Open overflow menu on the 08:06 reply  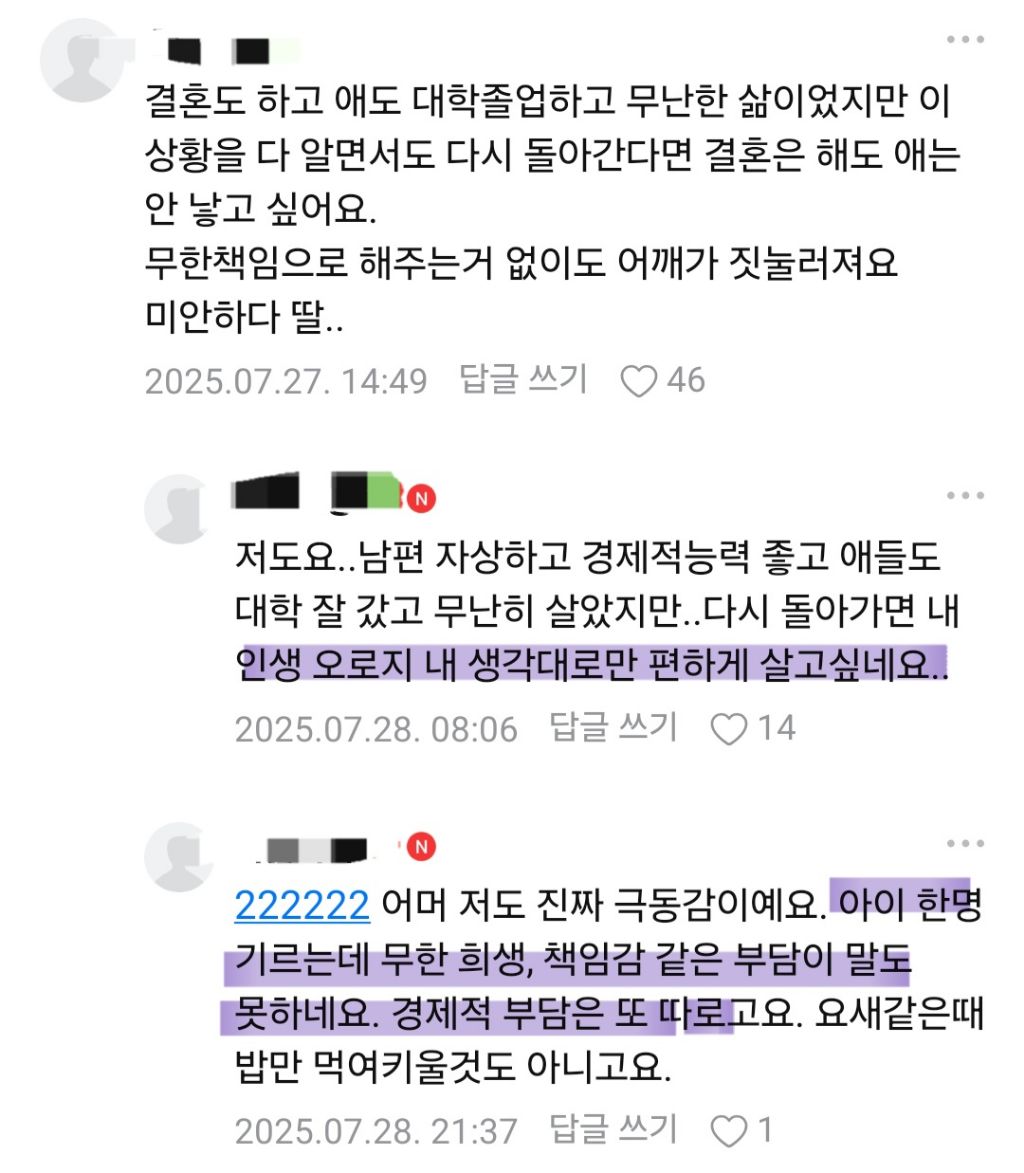(x=965, y=495)
